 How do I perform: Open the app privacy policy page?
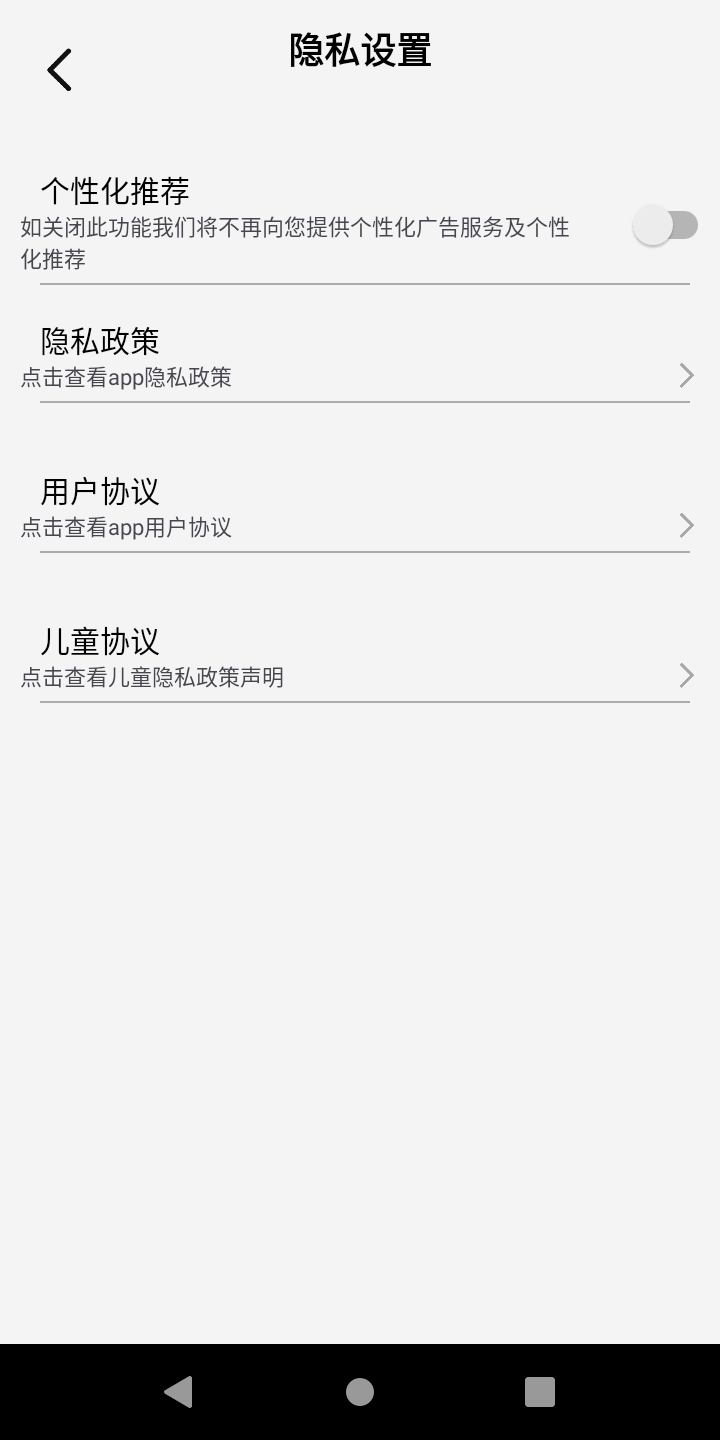tap(360, 357)
